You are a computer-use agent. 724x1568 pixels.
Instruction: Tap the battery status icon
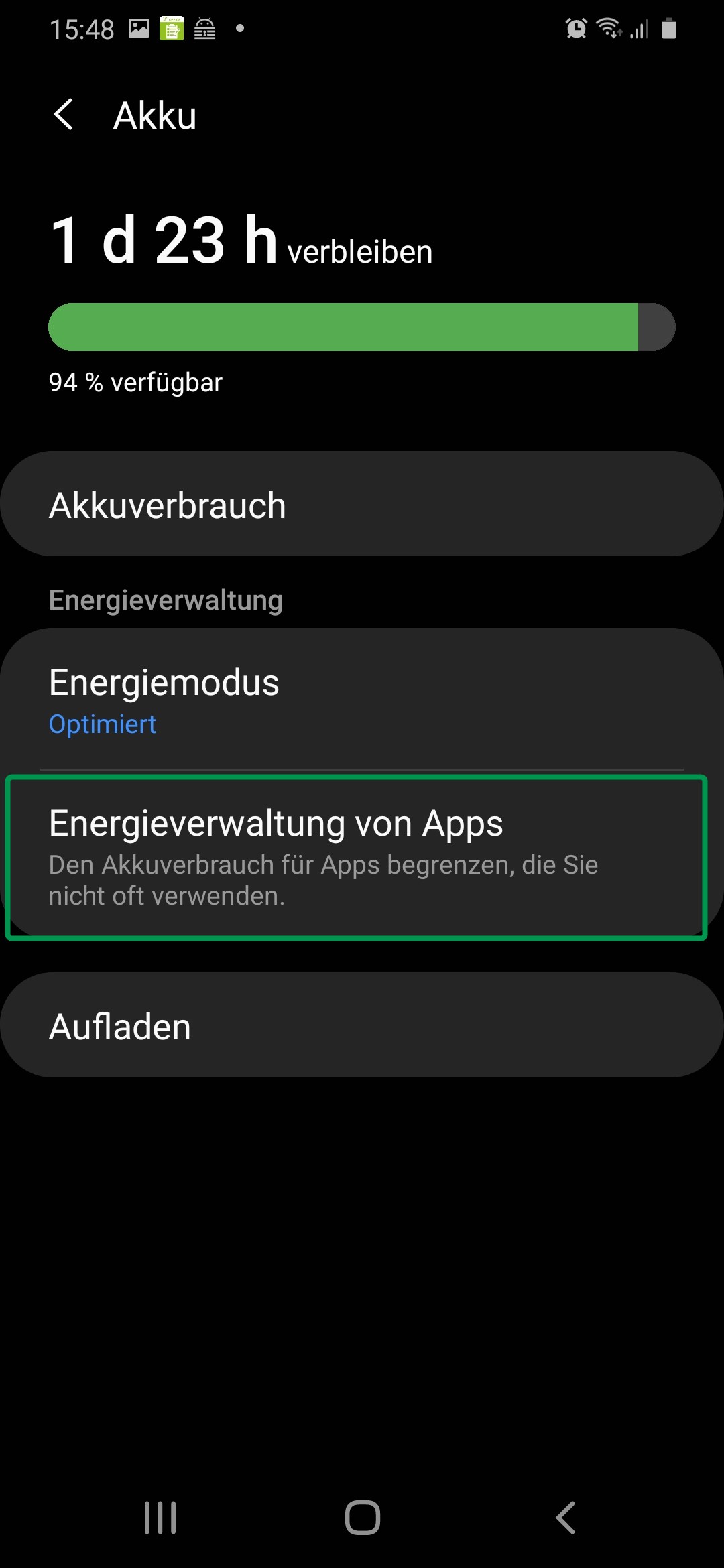669,28
